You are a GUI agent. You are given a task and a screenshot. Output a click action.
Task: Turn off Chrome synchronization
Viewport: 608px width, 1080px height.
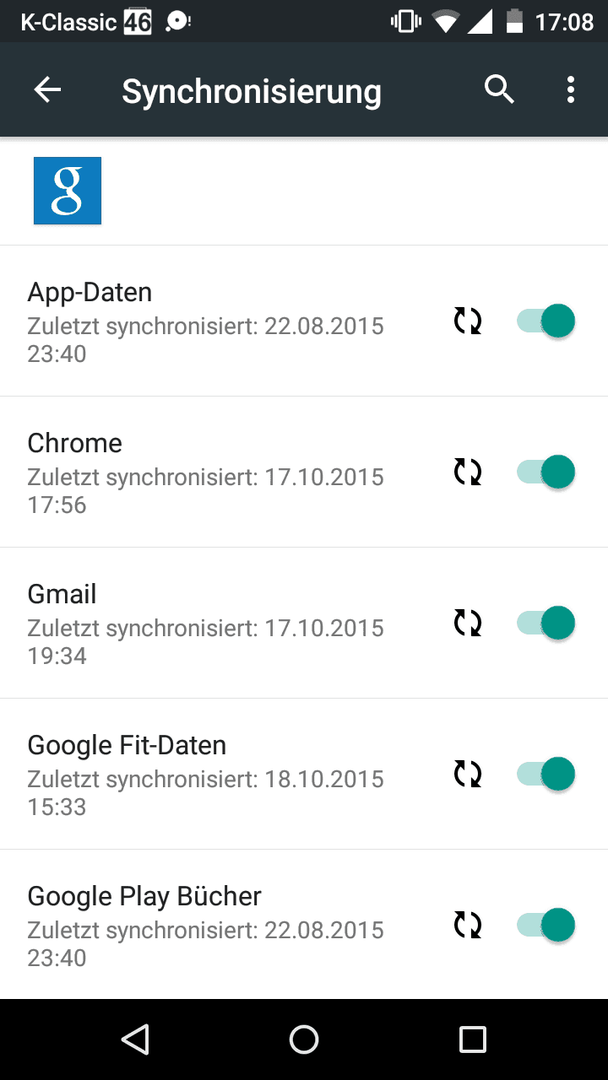(x=546, y=472)
